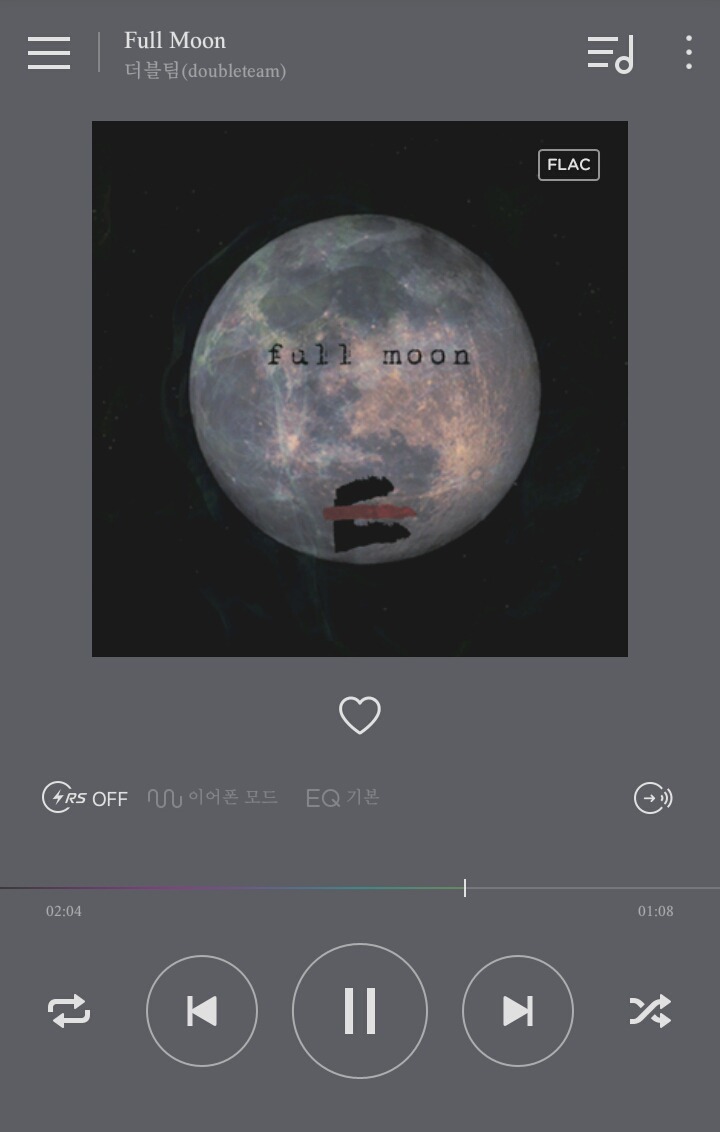Open the three-dot overflow menu
This screenshot has height=1132, width=720.
(689, 53)
